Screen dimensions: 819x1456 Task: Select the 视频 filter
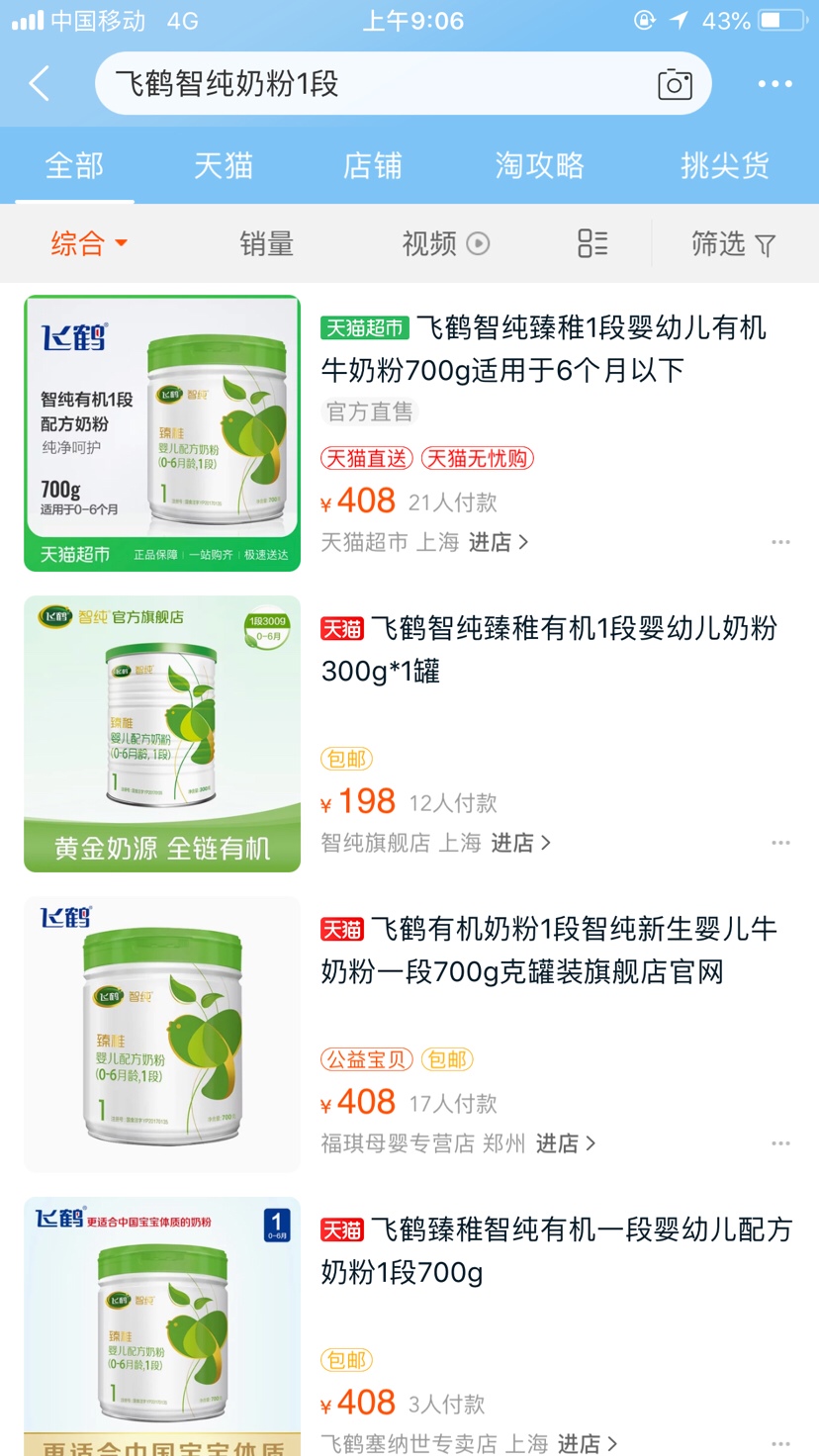coord(445,243)
